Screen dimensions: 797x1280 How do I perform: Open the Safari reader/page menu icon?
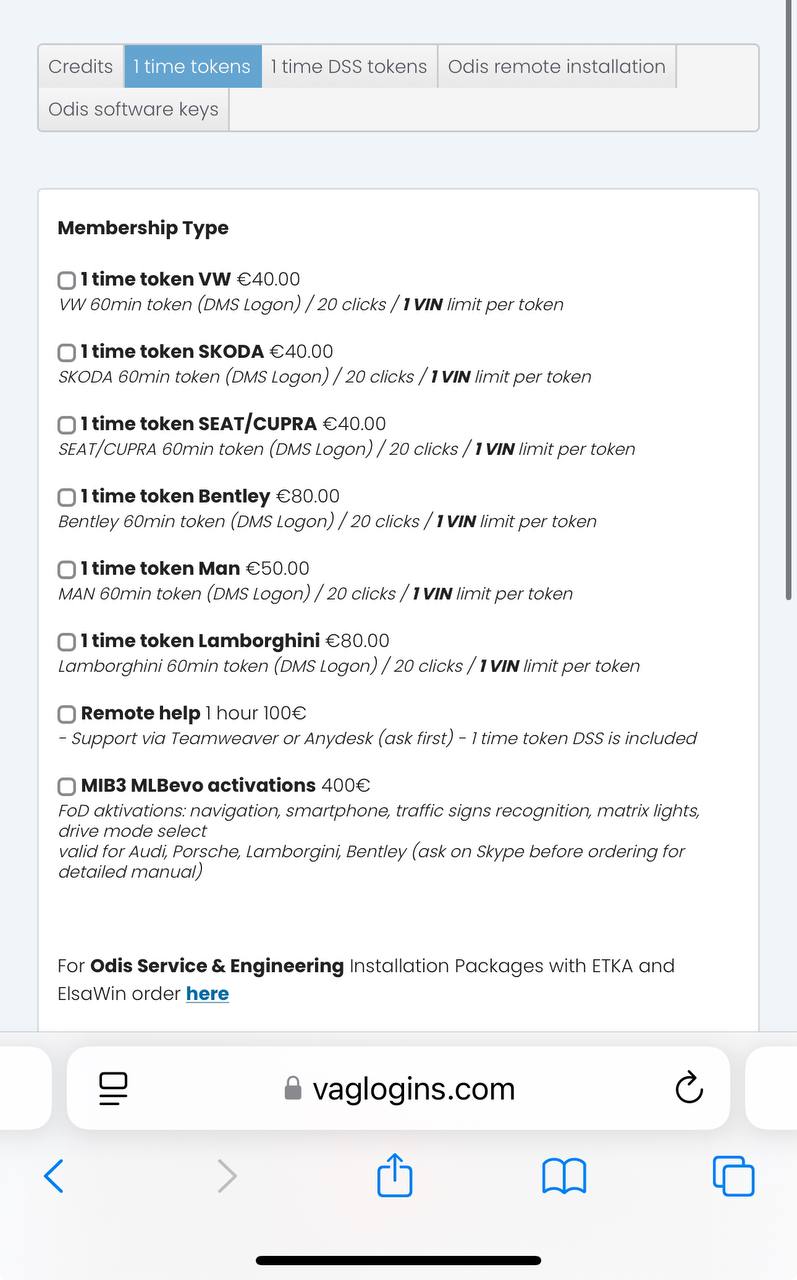113,1088
